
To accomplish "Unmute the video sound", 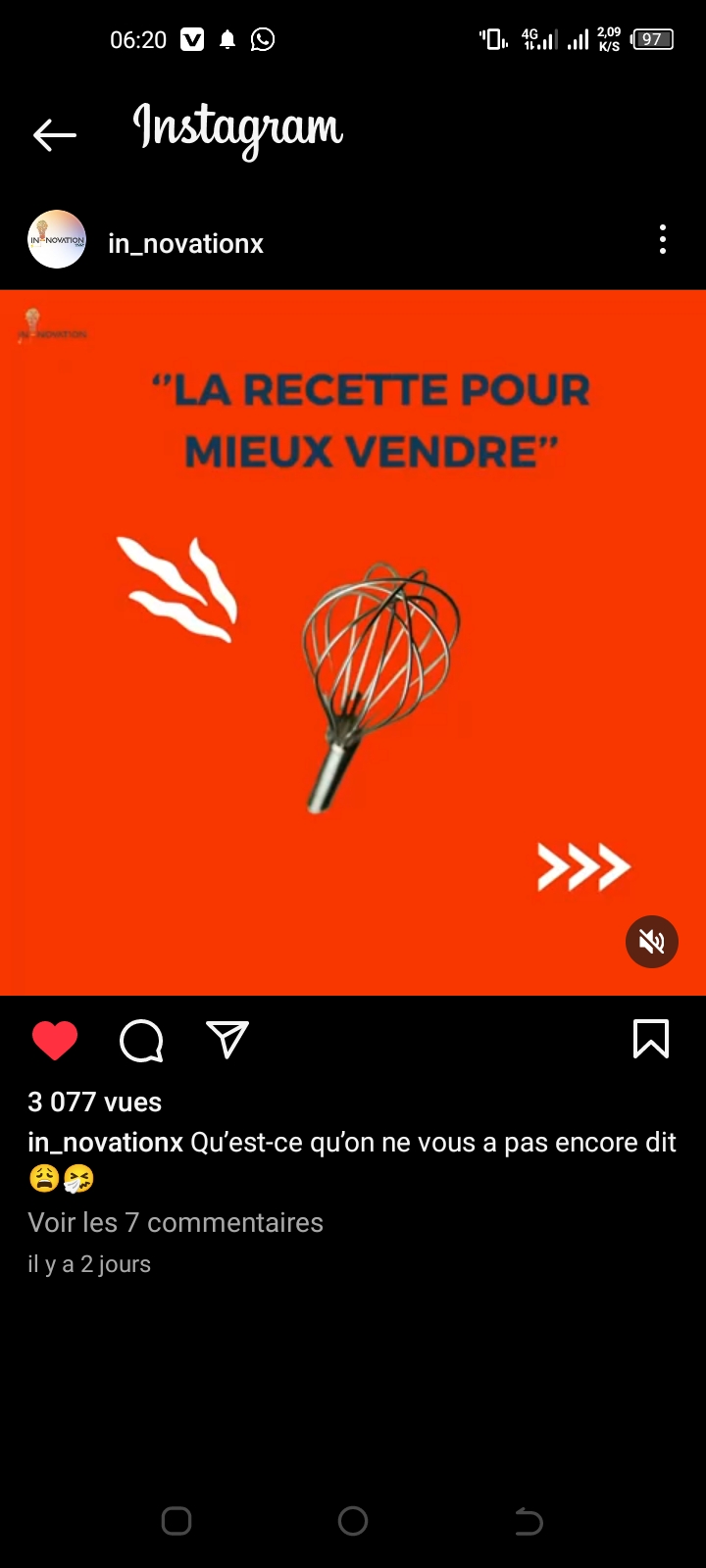I will [x=652, y=942].
